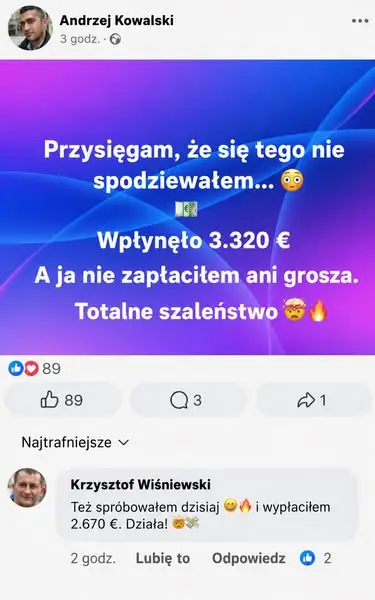
Task: Share the post with the arrow button
Action: click(313, 400)
